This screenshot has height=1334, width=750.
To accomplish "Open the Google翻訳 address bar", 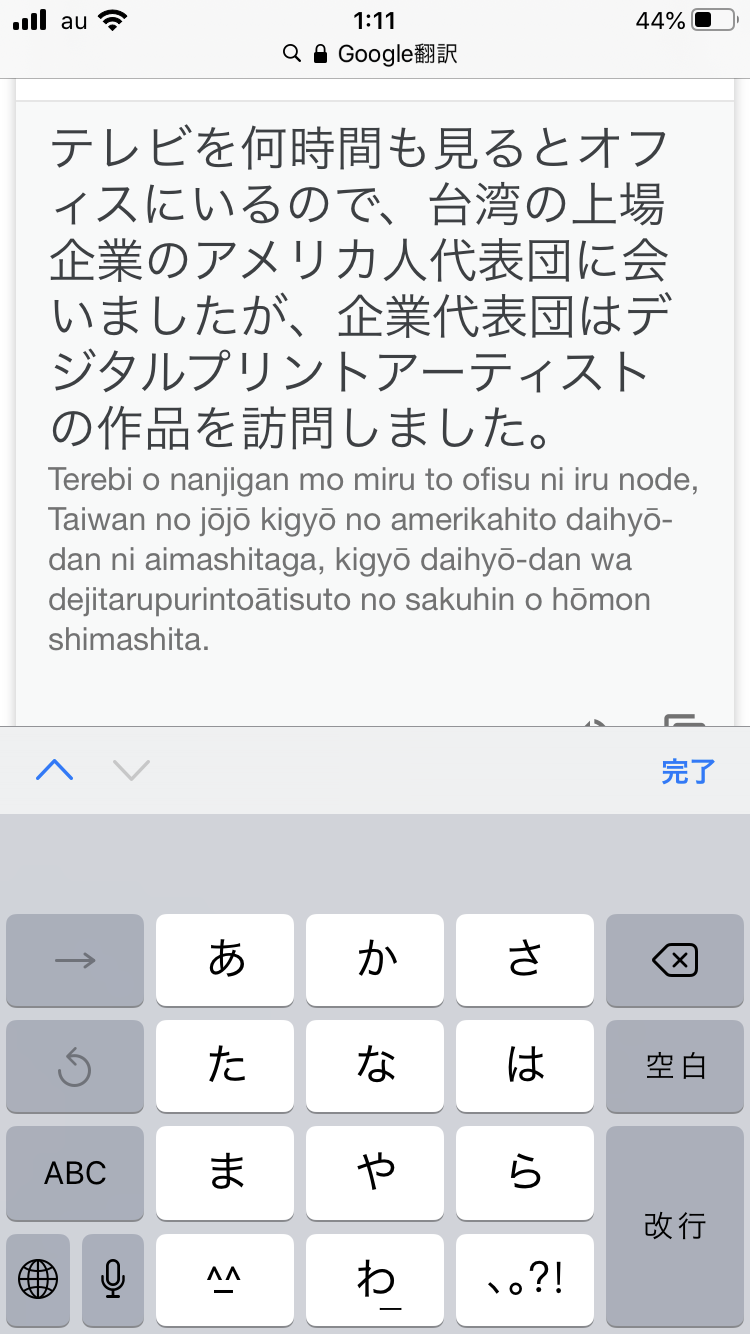I will point(375,53).
